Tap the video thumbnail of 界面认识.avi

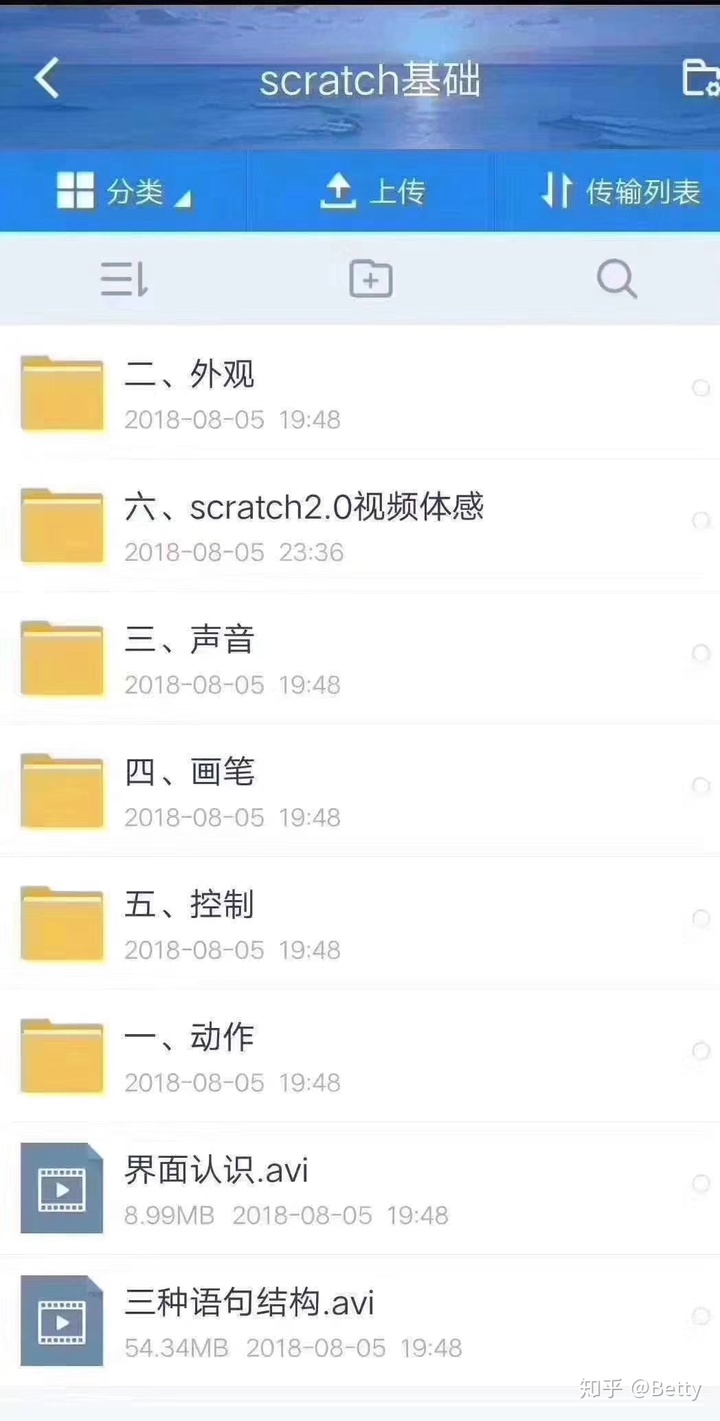pos(61,1187)
